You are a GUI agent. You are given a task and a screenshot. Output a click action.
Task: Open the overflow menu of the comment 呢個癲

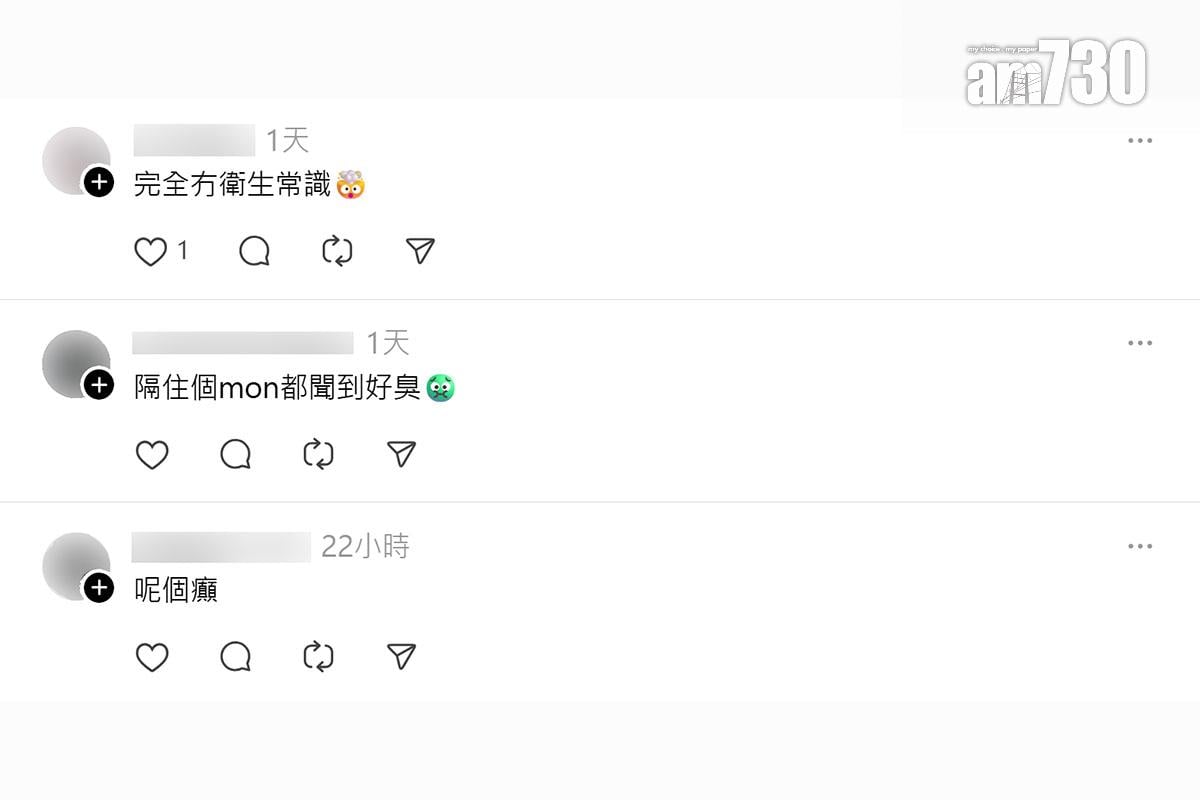[x=1140, y=547]
